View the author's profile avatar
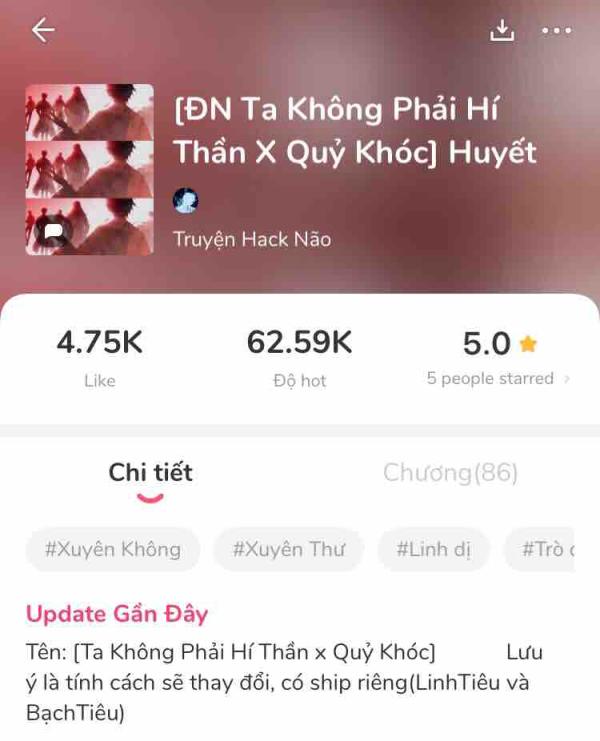The height and width of the screenshot is (741, 600). tap(186, 200)
